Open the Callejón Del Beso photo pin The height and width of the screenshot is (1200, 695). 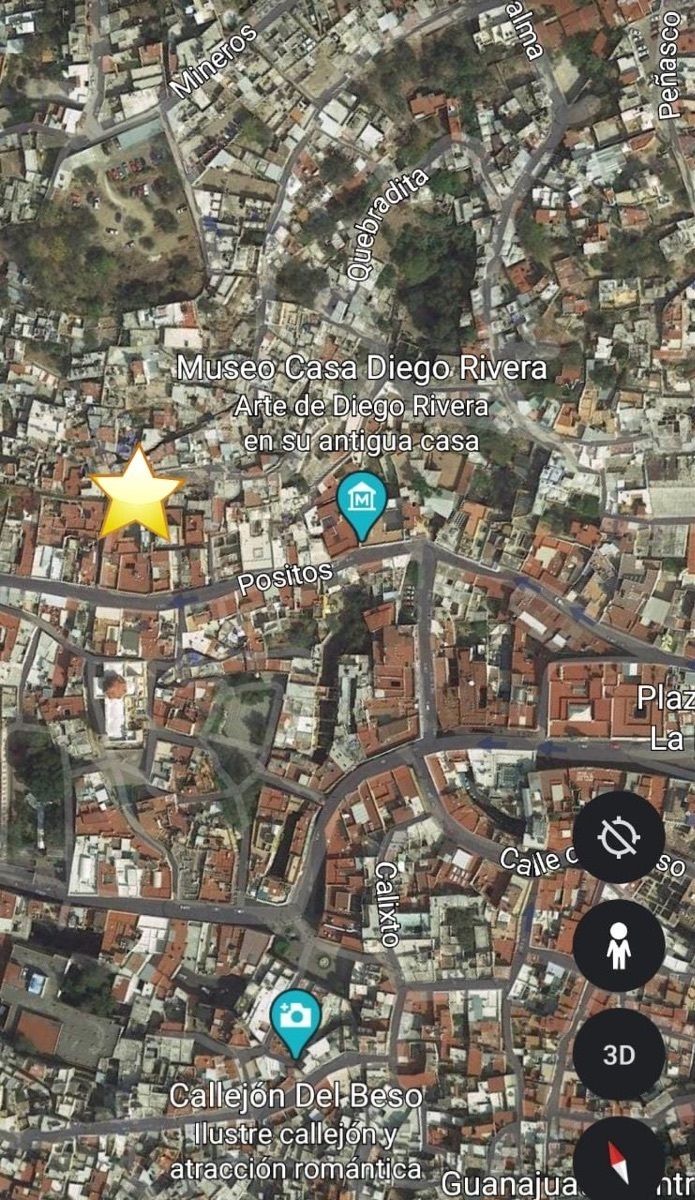[296, 1018]
